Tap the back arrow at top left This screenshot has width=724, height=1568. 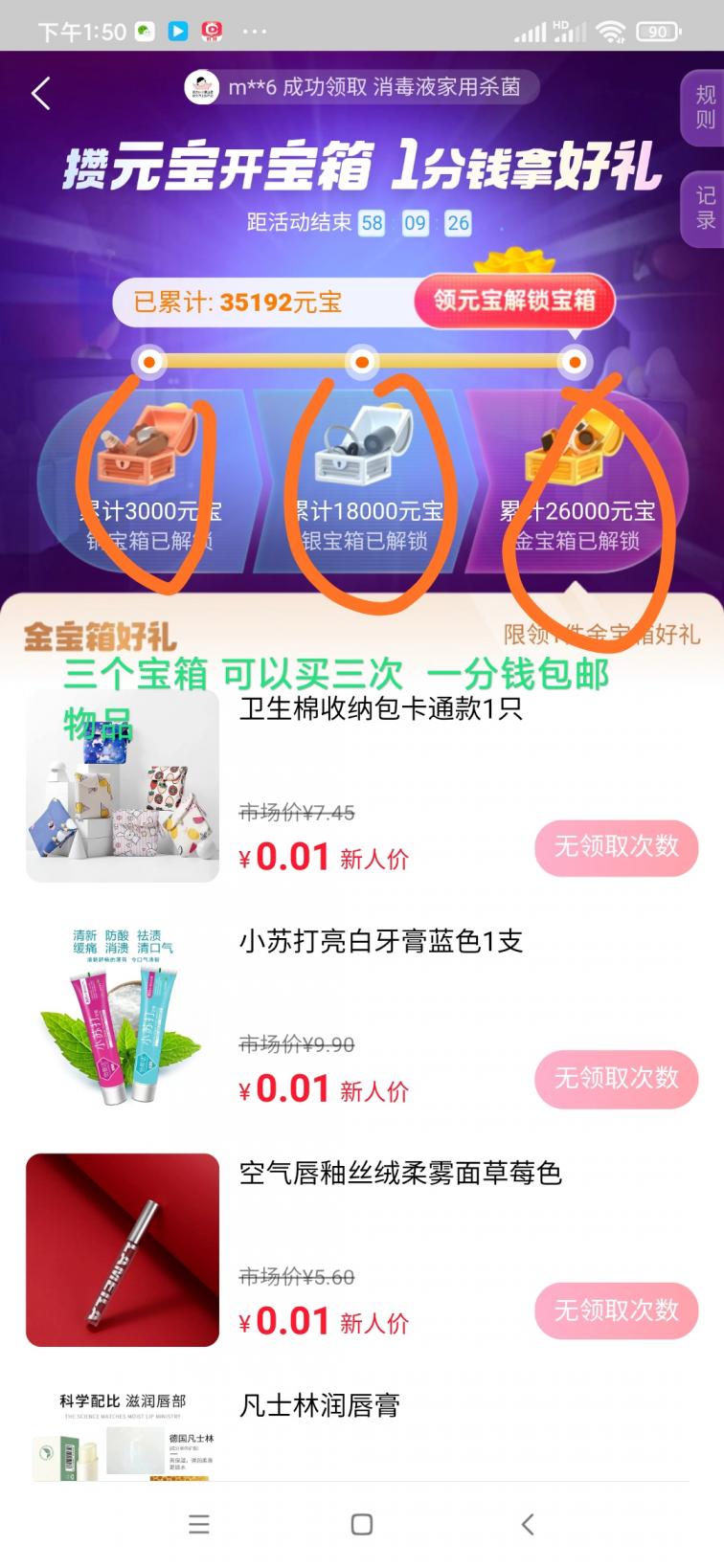pos(38,93)
